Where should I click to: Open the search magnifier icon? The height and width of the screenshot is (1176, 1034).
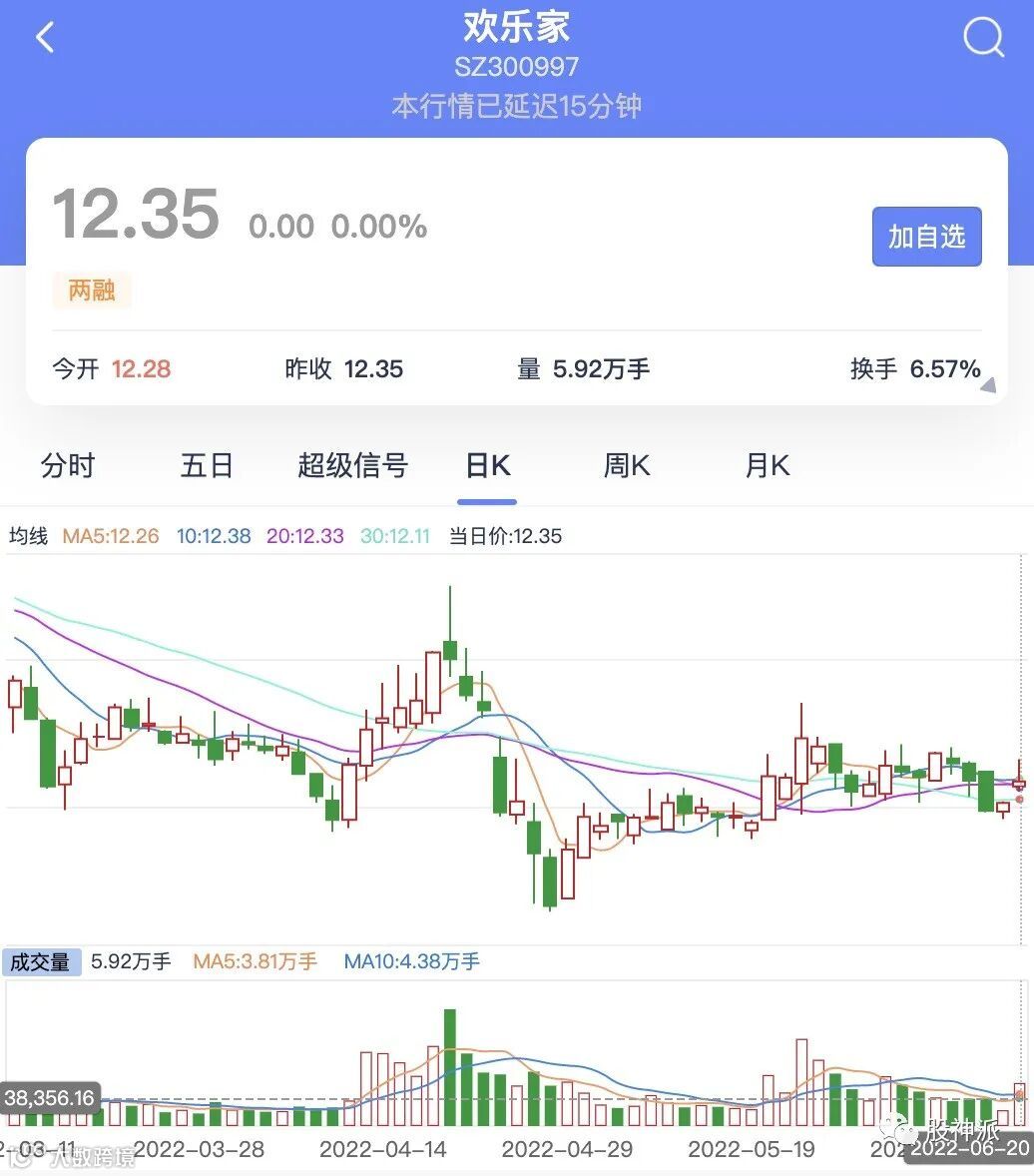[x=983, y=38]
